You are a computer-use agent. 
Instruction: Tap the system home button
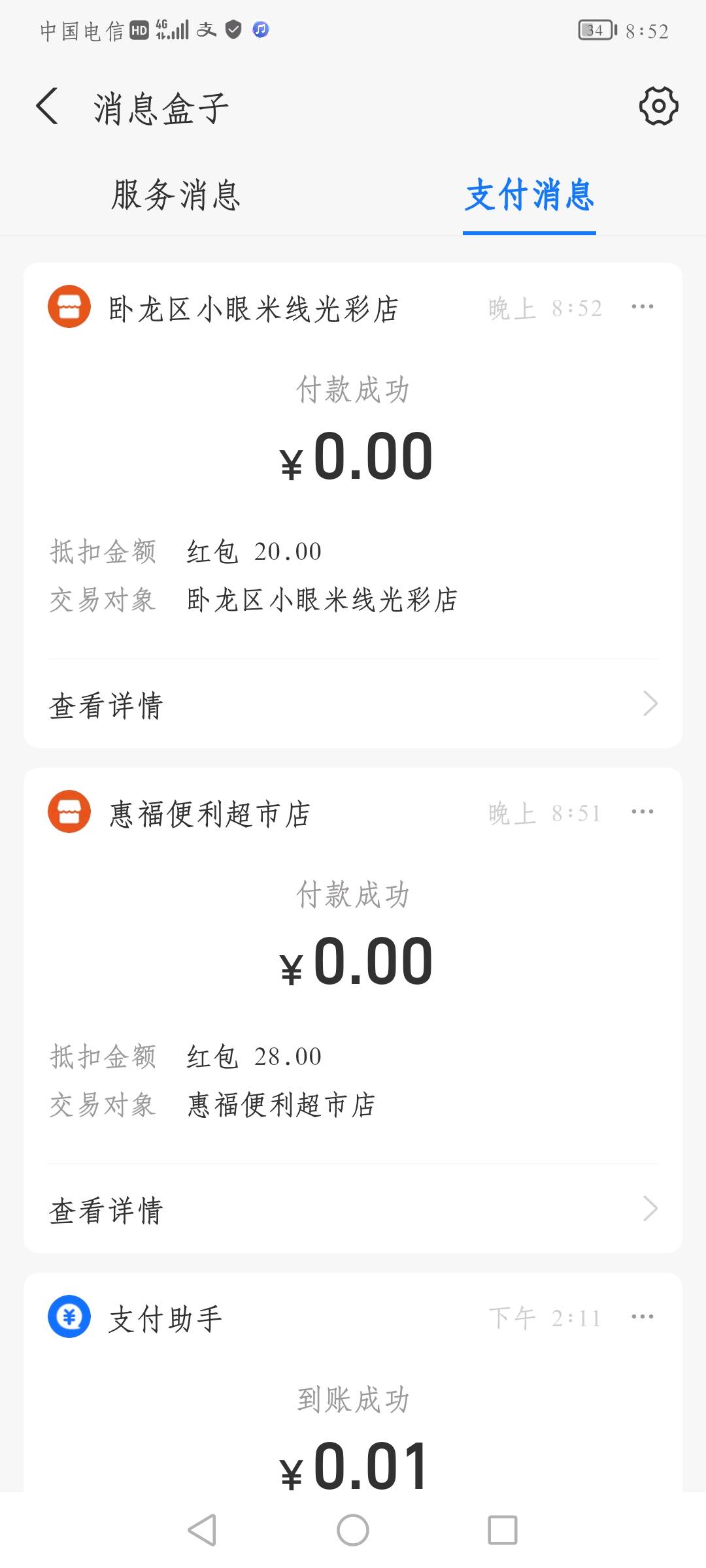pos(353,1530)
